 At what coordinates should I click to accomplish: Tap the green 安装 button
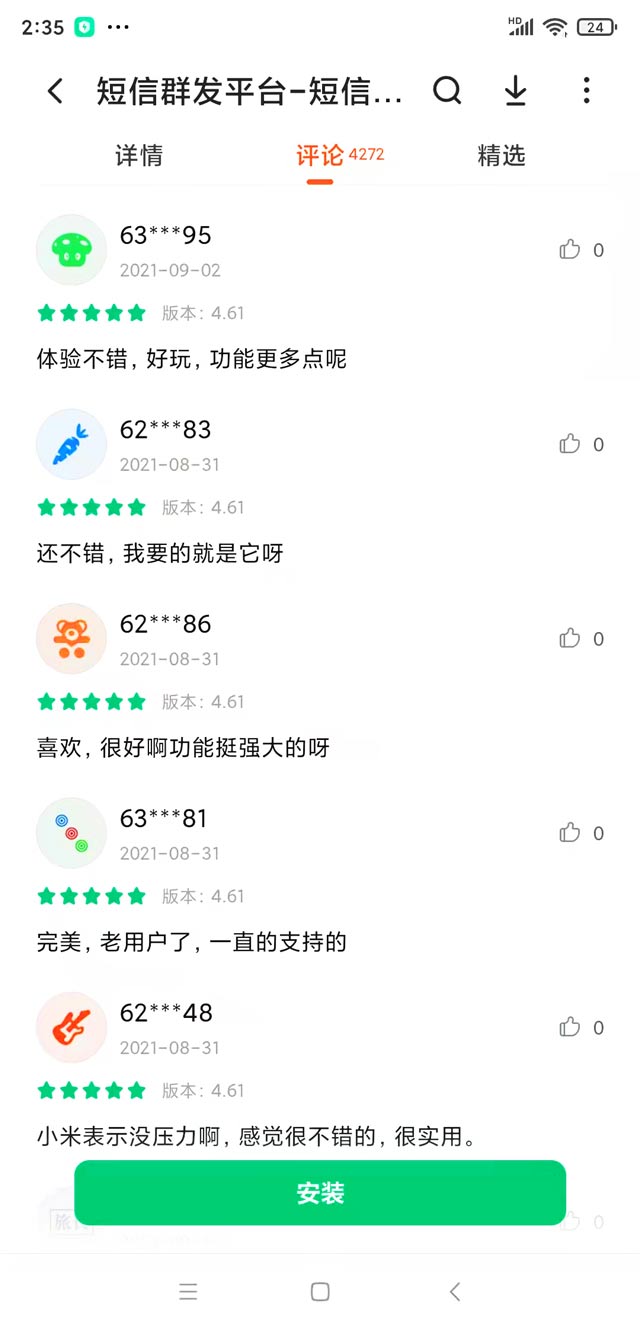point(320,1192)
